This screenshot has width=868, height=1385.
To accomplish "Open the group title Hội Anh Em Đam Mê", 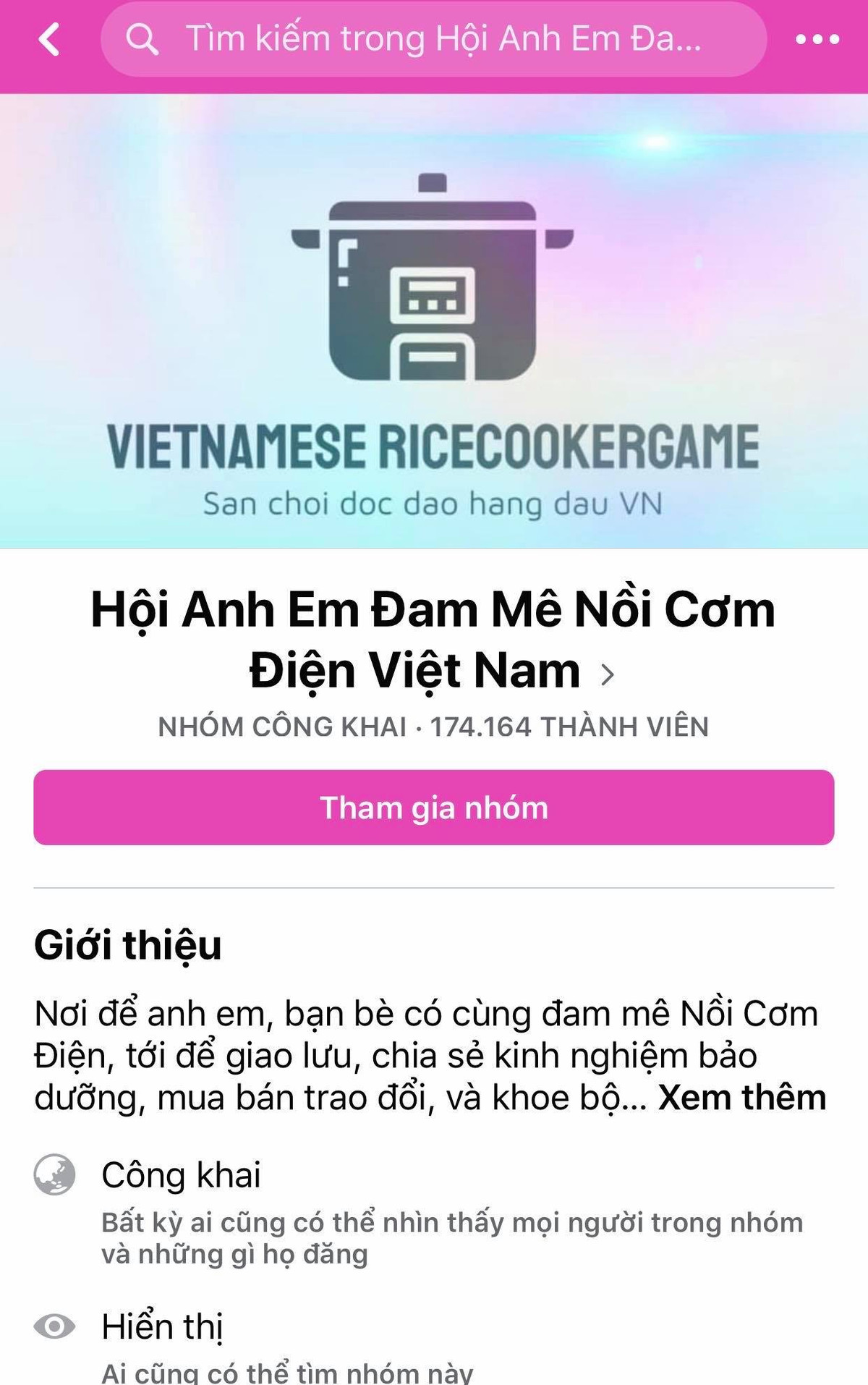I will (433, 613).
